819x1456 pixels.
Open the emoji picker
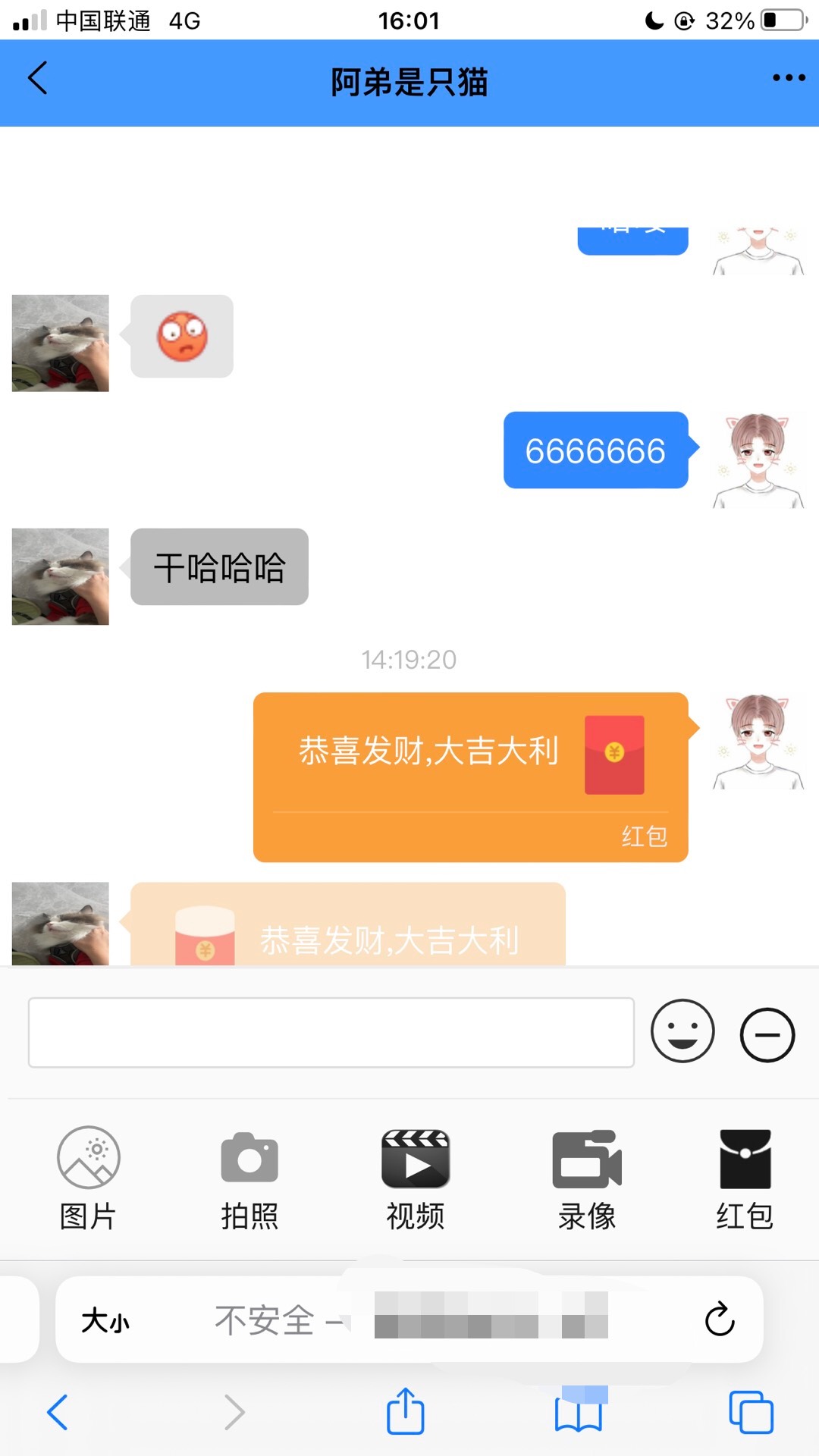coord(682,1031)
